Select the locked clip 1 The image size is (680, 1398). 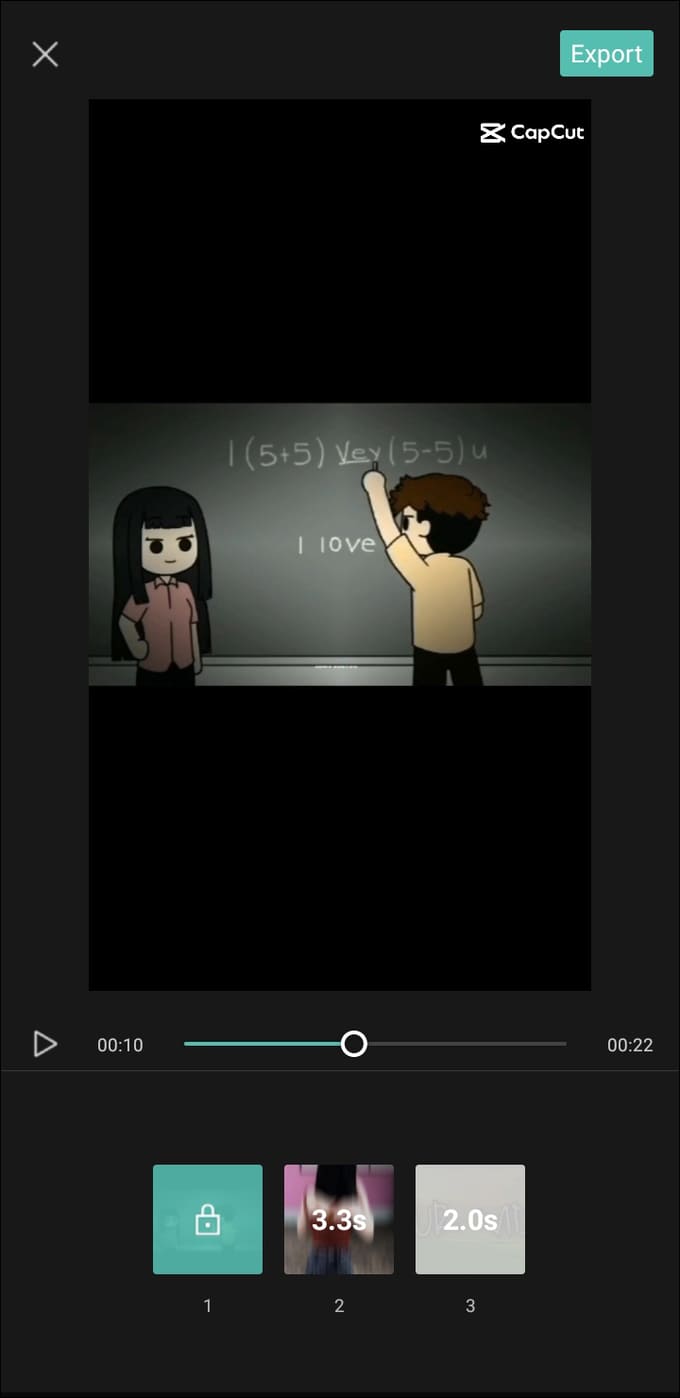208,1219
